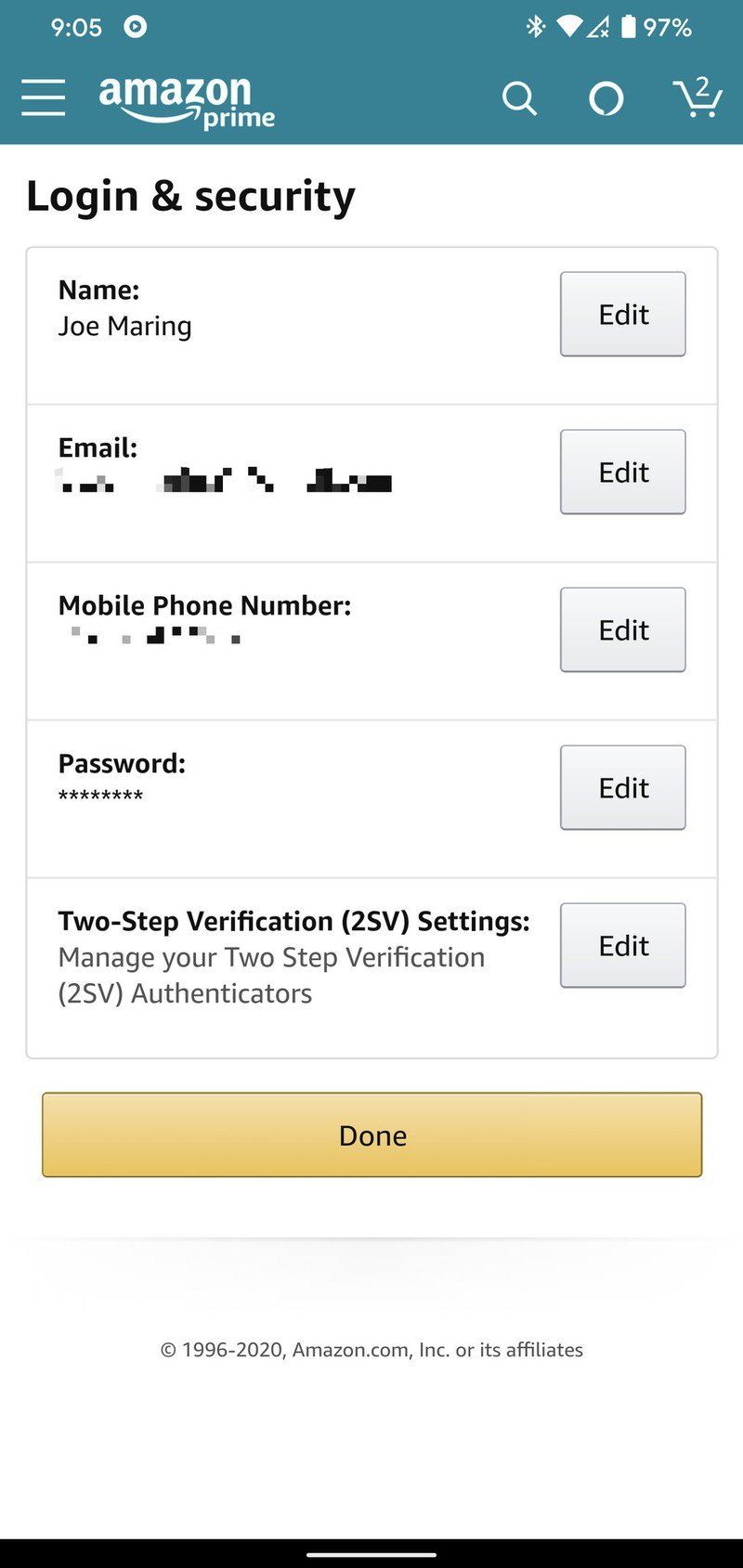The height and width of the screenshot is (1568, 743).
Task: Edit the account Name
Action: pyautogui.click(x=621, y=314)
